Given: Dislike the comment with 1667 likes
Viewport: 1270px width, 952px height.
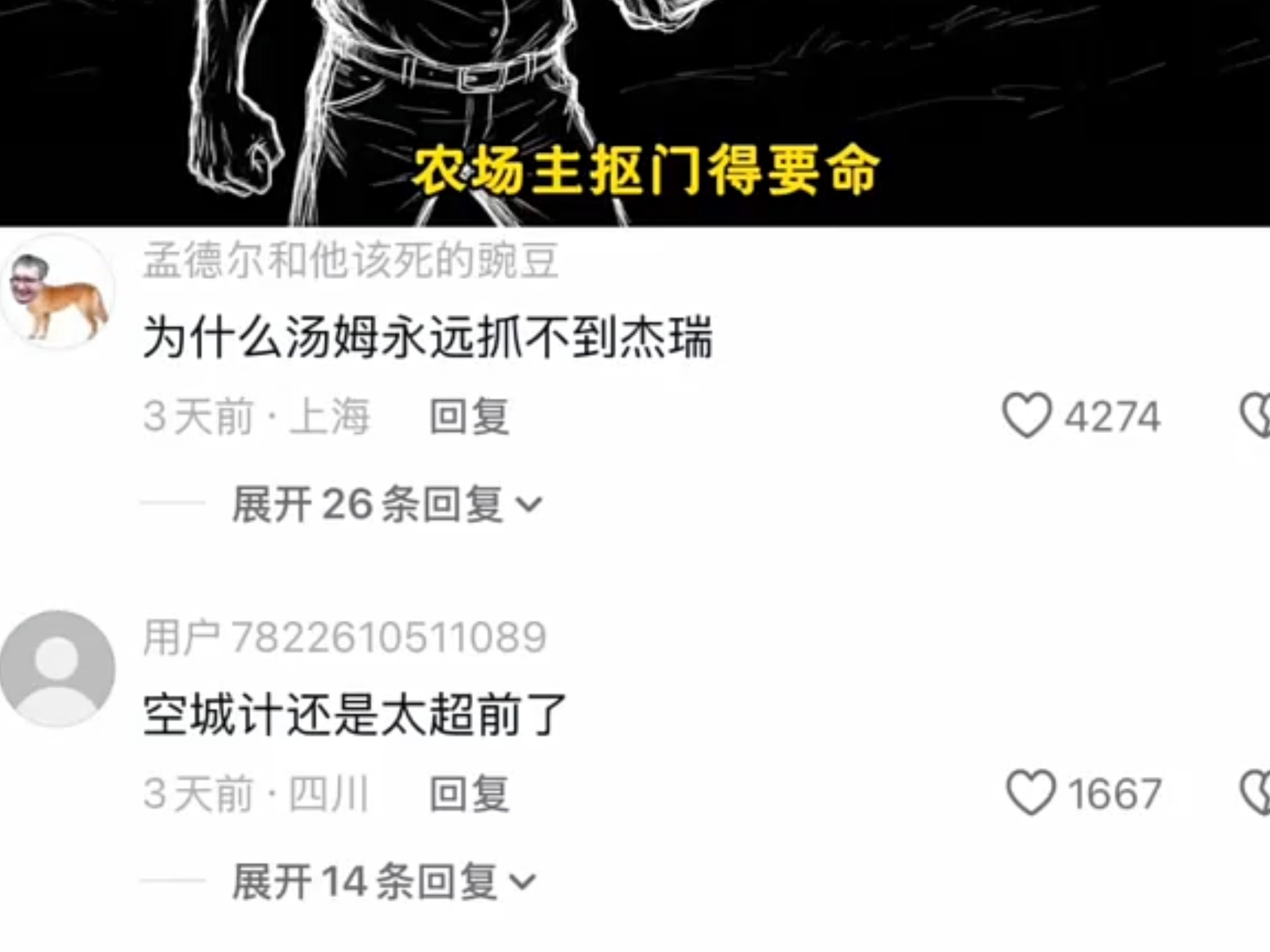Looking at the screenshot, I should (1256, 792).
